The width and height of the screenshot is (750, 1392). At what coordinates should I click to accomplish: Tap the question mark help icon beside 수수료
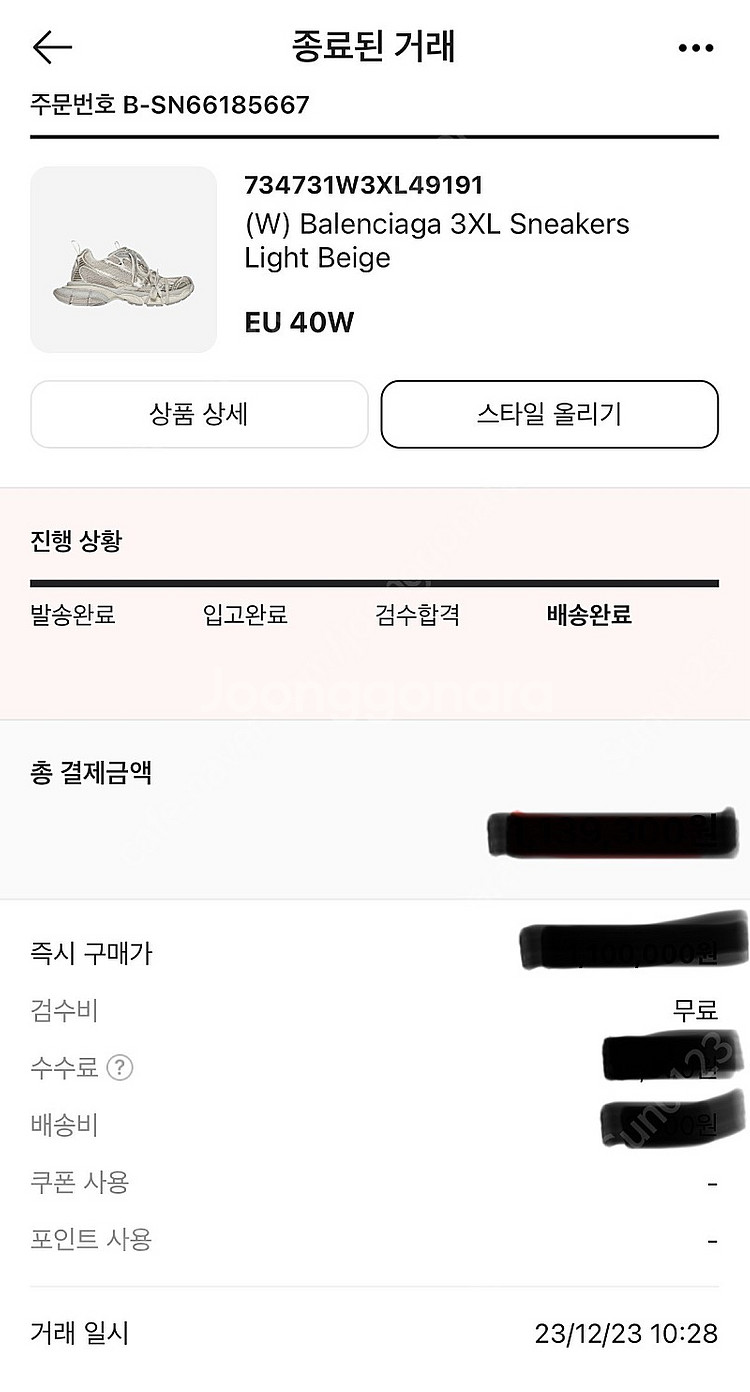pyautogui.click(x=119, y=1068)
